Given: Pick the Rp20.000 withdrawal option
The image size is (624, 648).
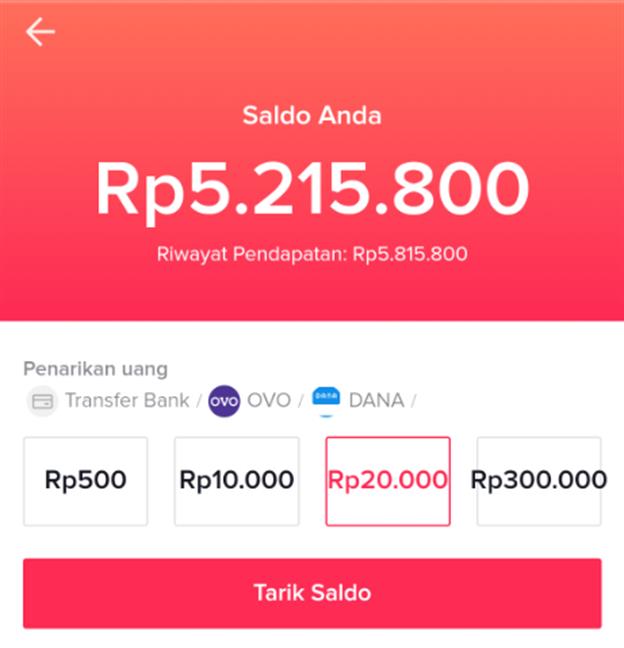Looking at the screenshot, I should coord(388,481).
